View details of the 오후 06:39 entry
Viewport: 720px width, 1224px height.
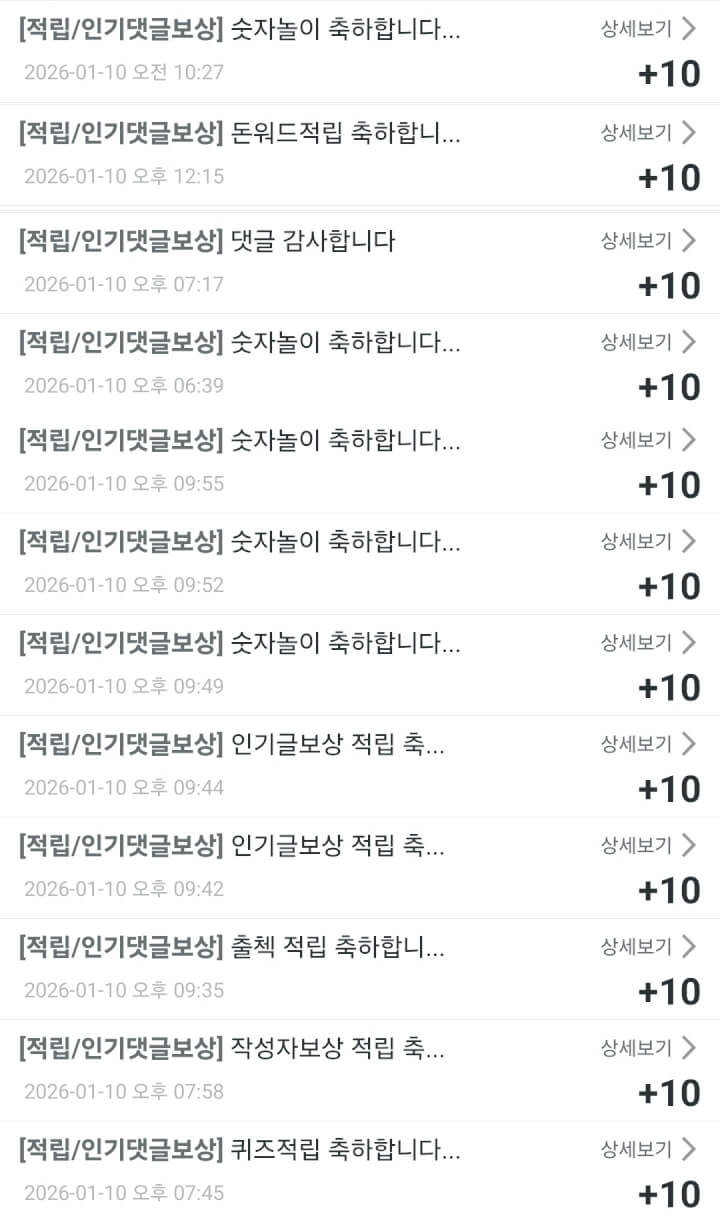click(647, 342)
